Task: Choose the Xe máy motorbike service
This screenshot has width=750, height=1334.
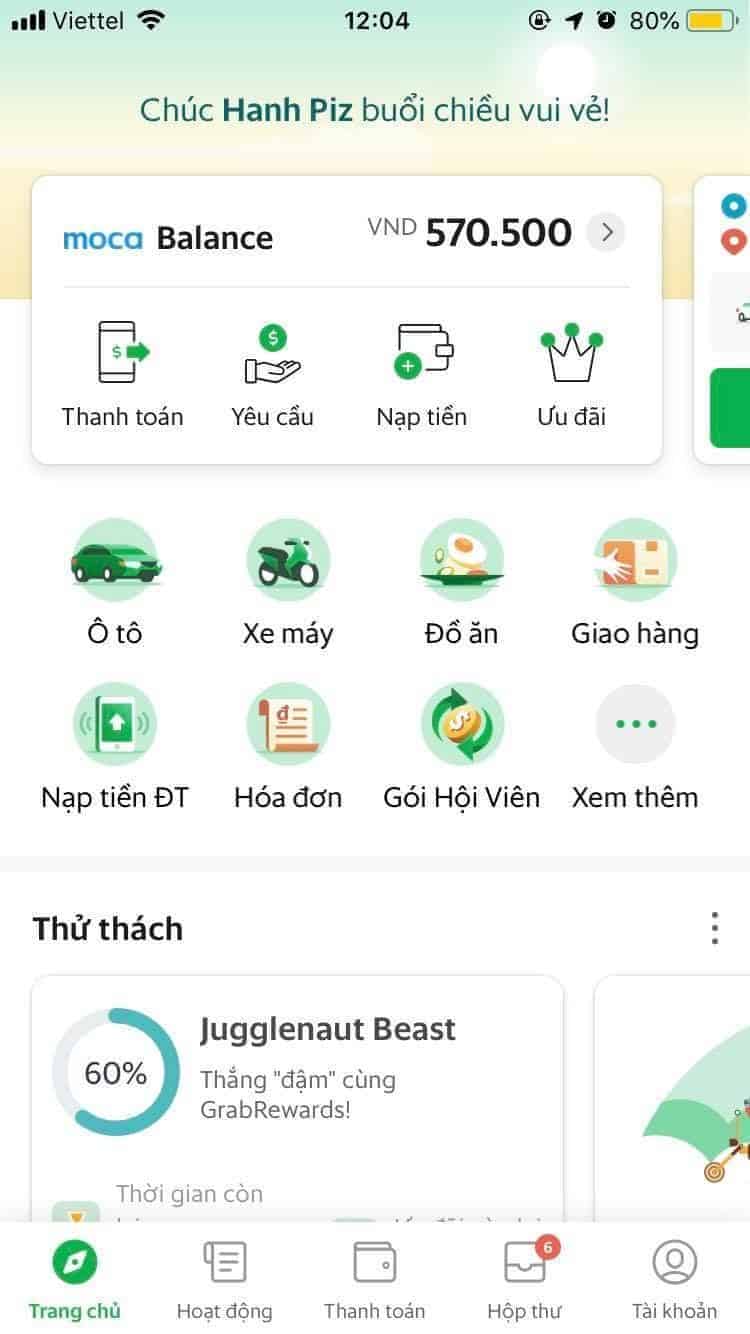Action: tap(288, 584)
